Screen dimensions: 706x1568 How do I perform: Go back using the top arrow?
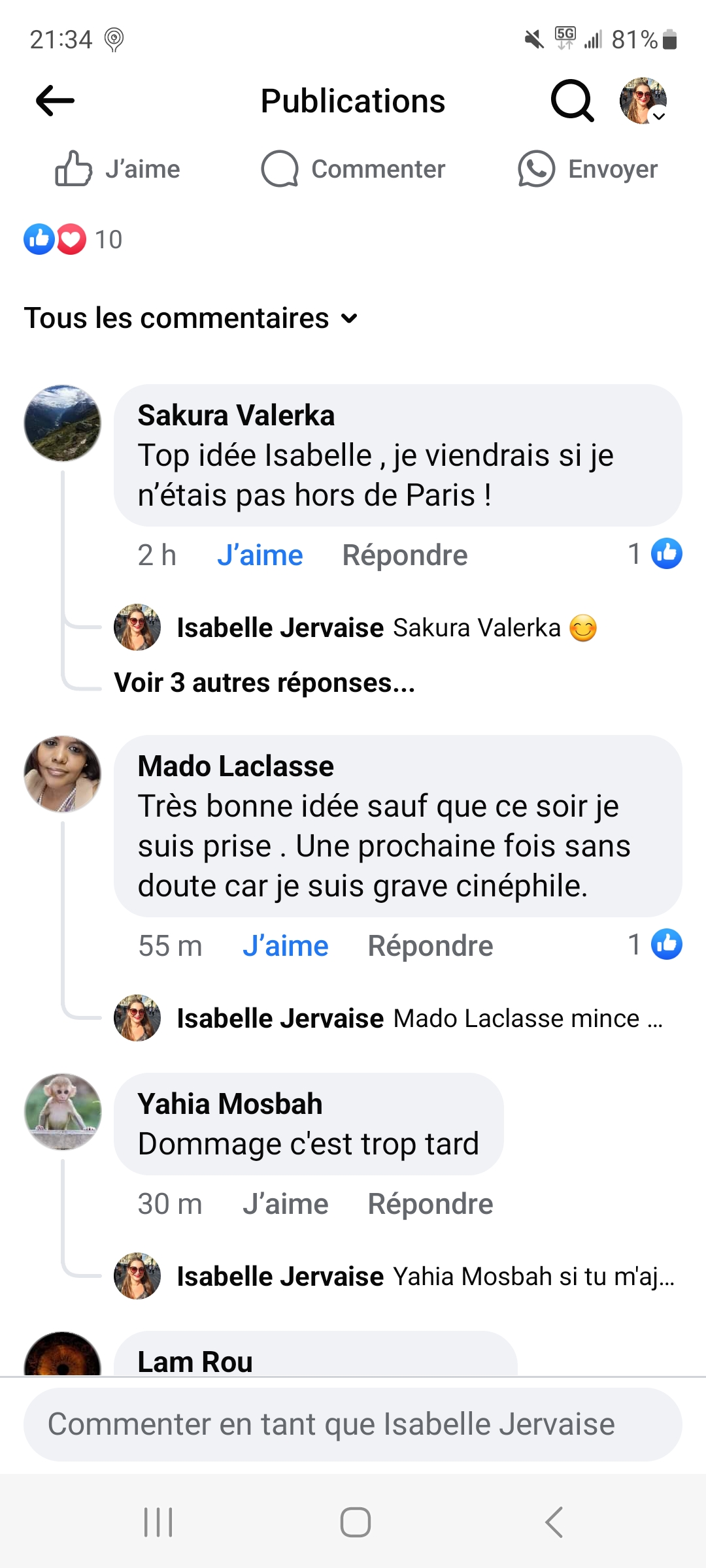(x=55, y=101)
